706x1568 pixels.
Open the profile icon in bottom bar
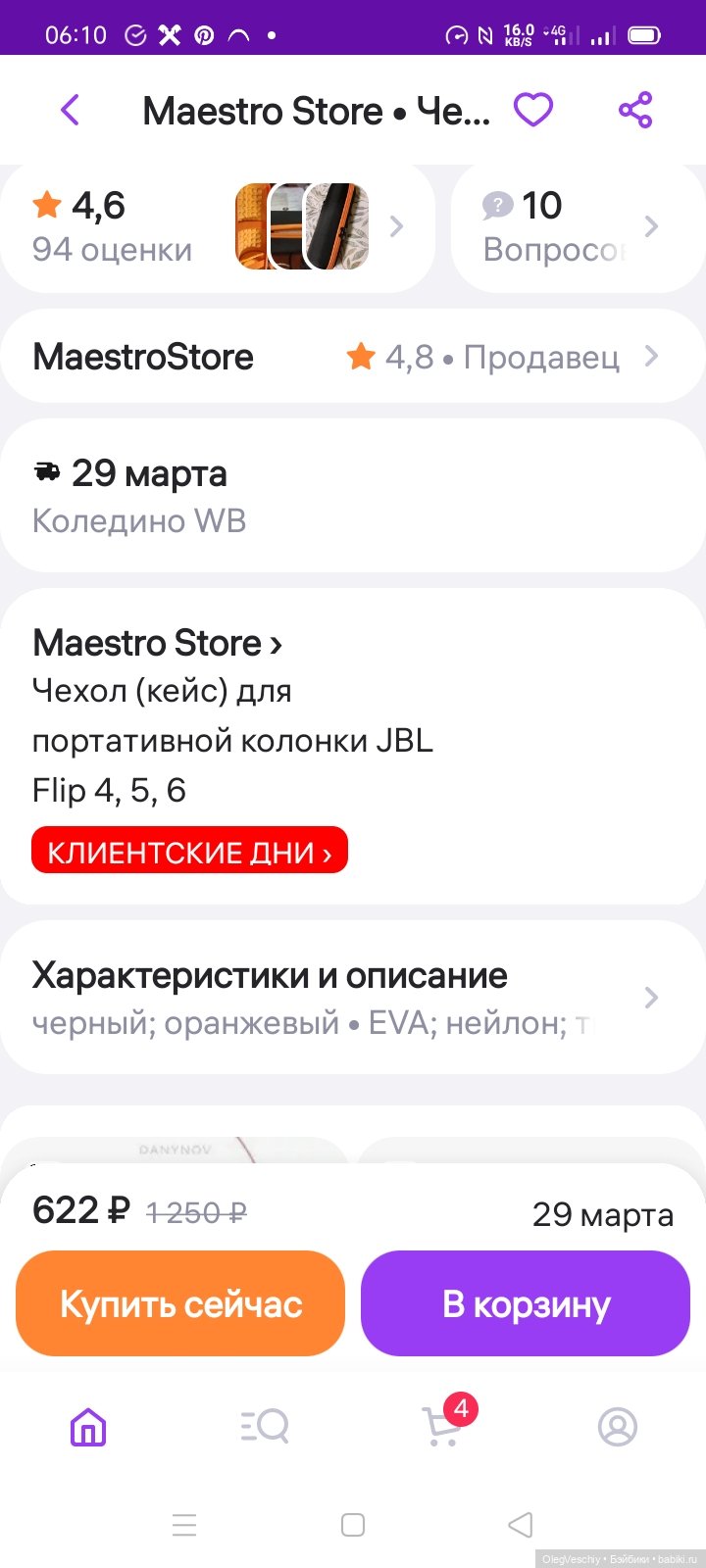[x=617, y=1428]
